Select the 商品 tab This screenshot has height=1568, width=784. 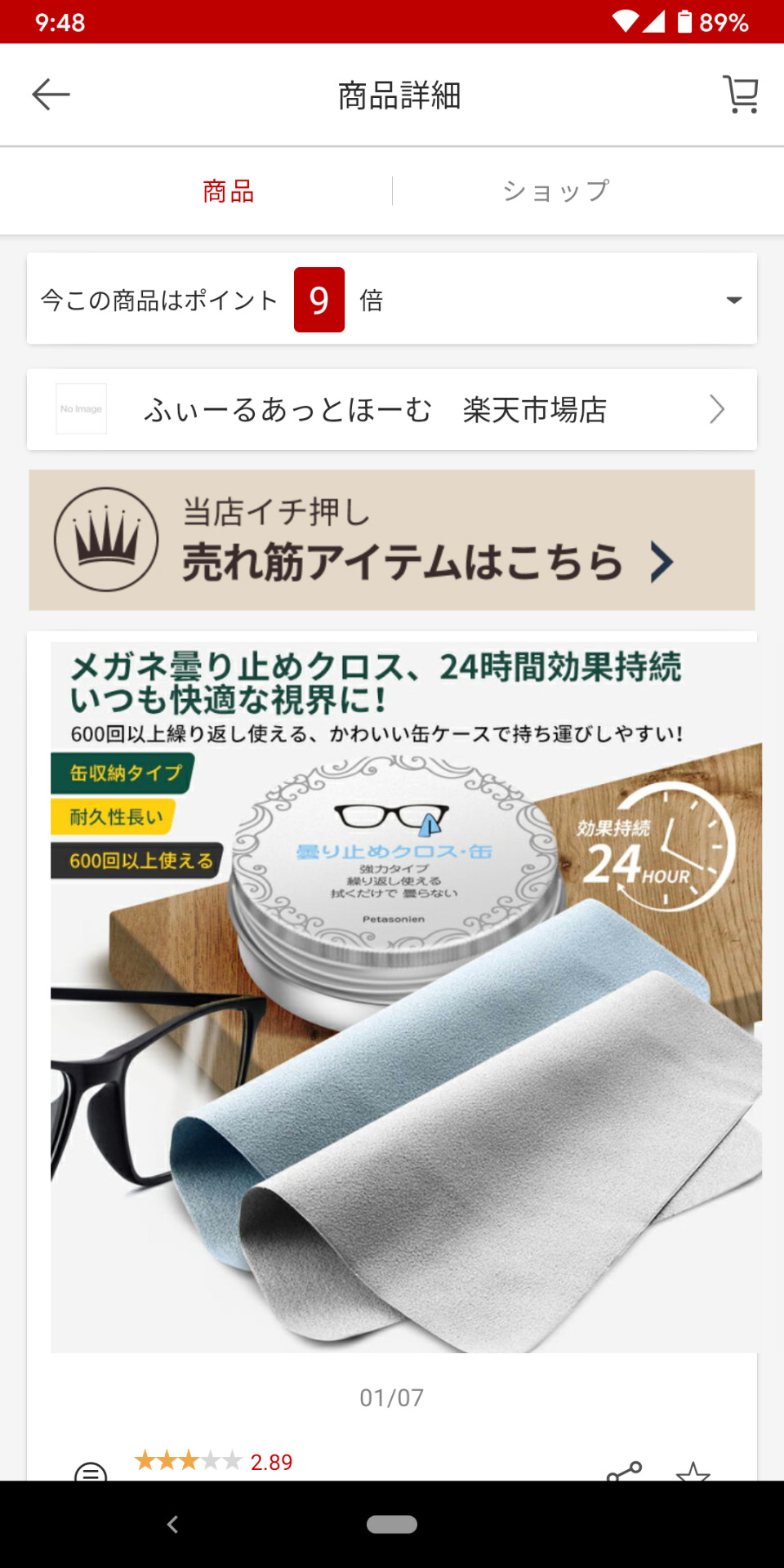229,191
